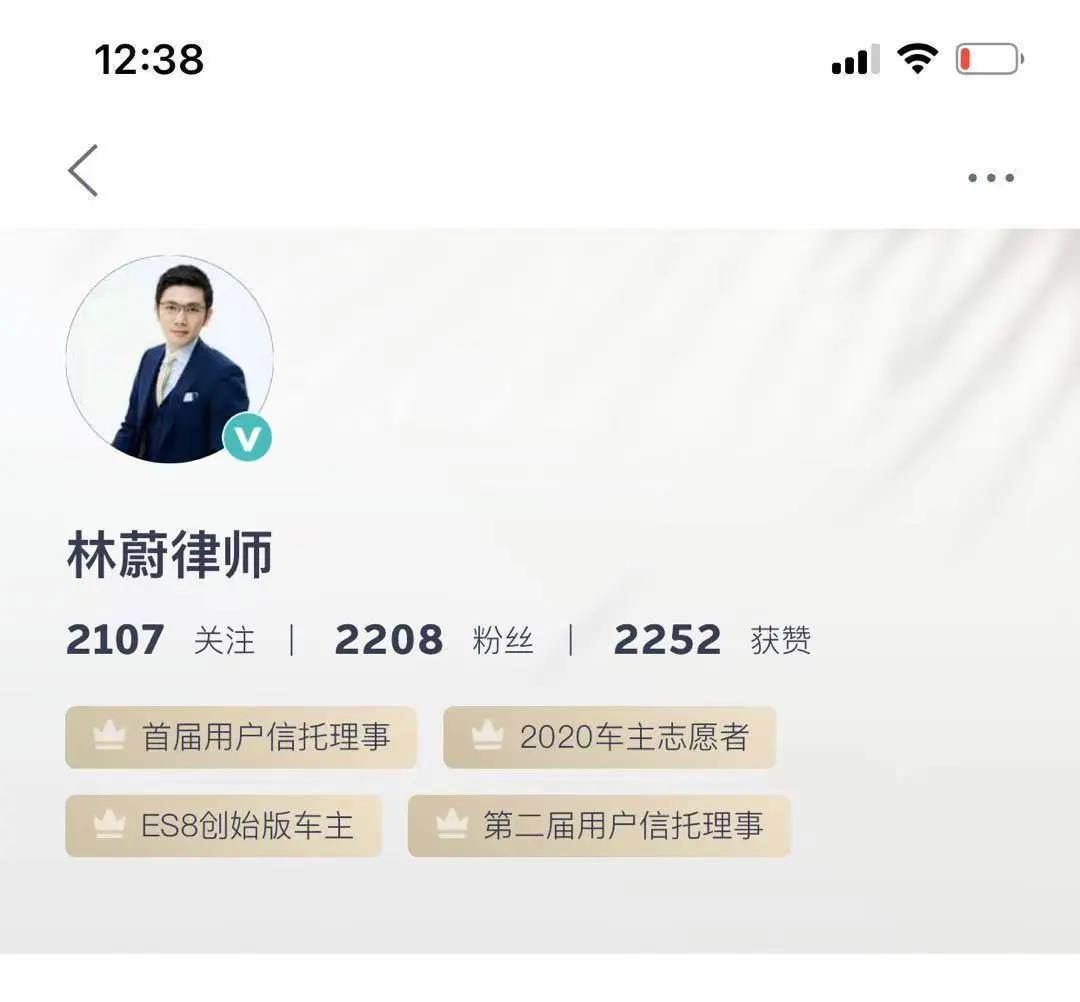The height and width of the screenshot is (1002, 1080).
Task: Open the 2020车主志愿者 badge
Action: pos(609,738)
